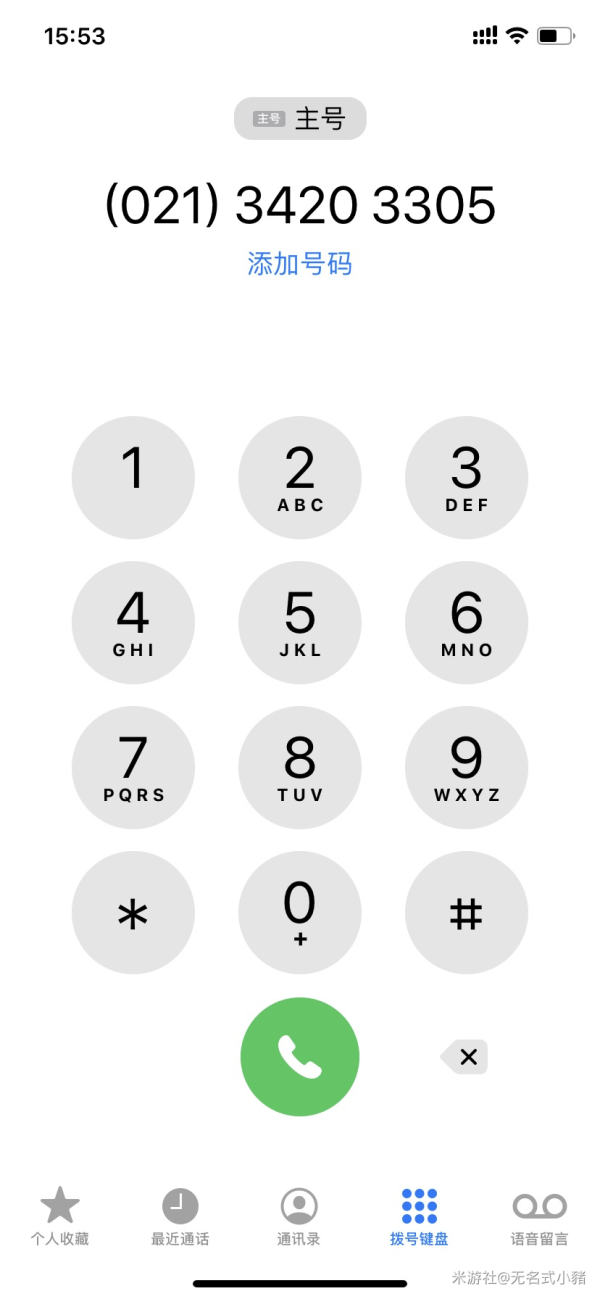Enter digit 4 (GHI)
600x1299 pixels.
(x=133, y=622)
